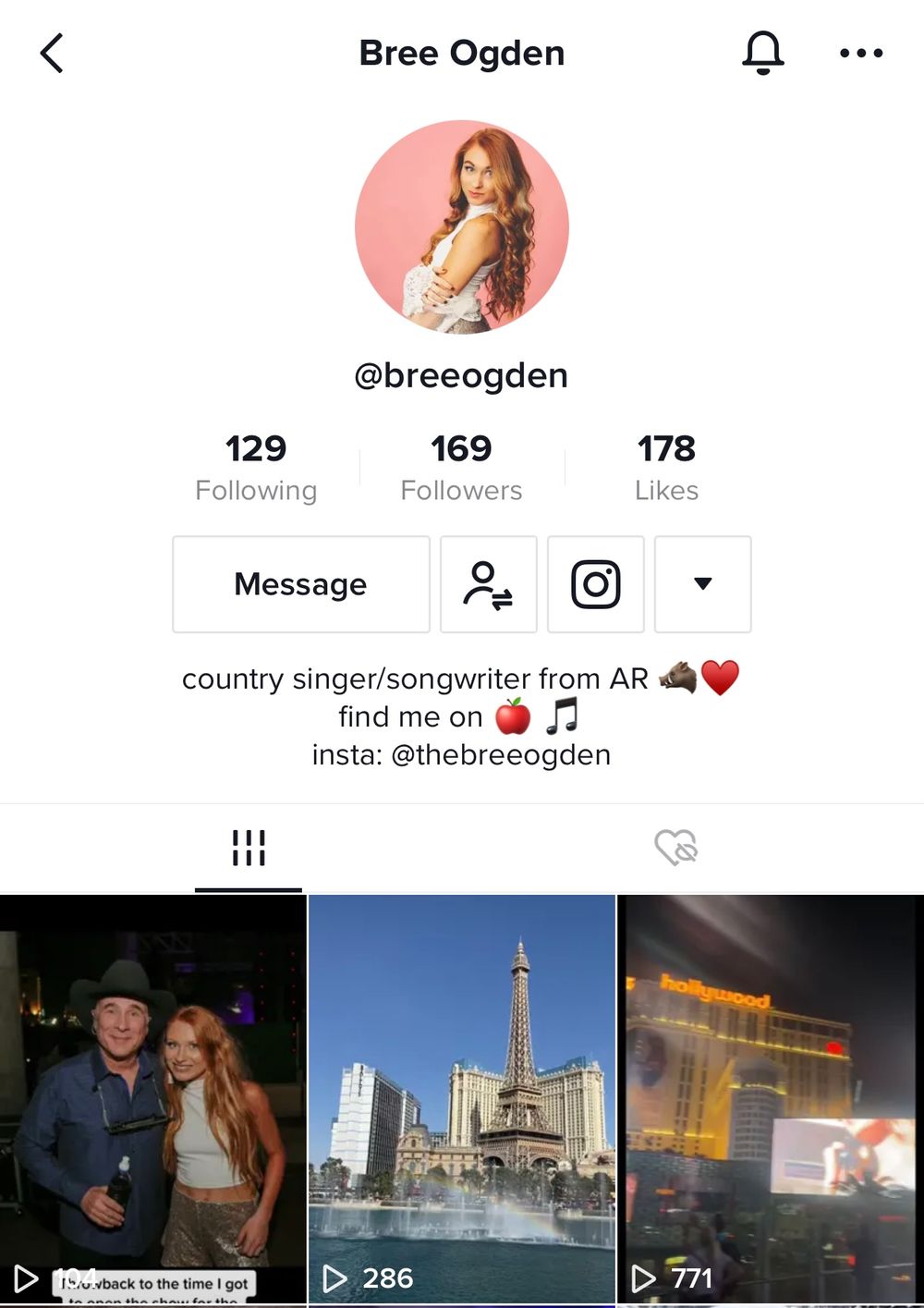Open the three-dot overflow menu

[860, 53]
